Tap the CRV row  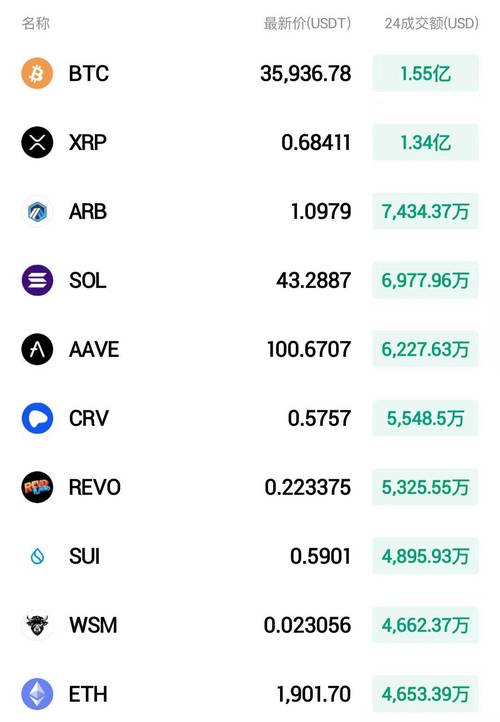250,418
